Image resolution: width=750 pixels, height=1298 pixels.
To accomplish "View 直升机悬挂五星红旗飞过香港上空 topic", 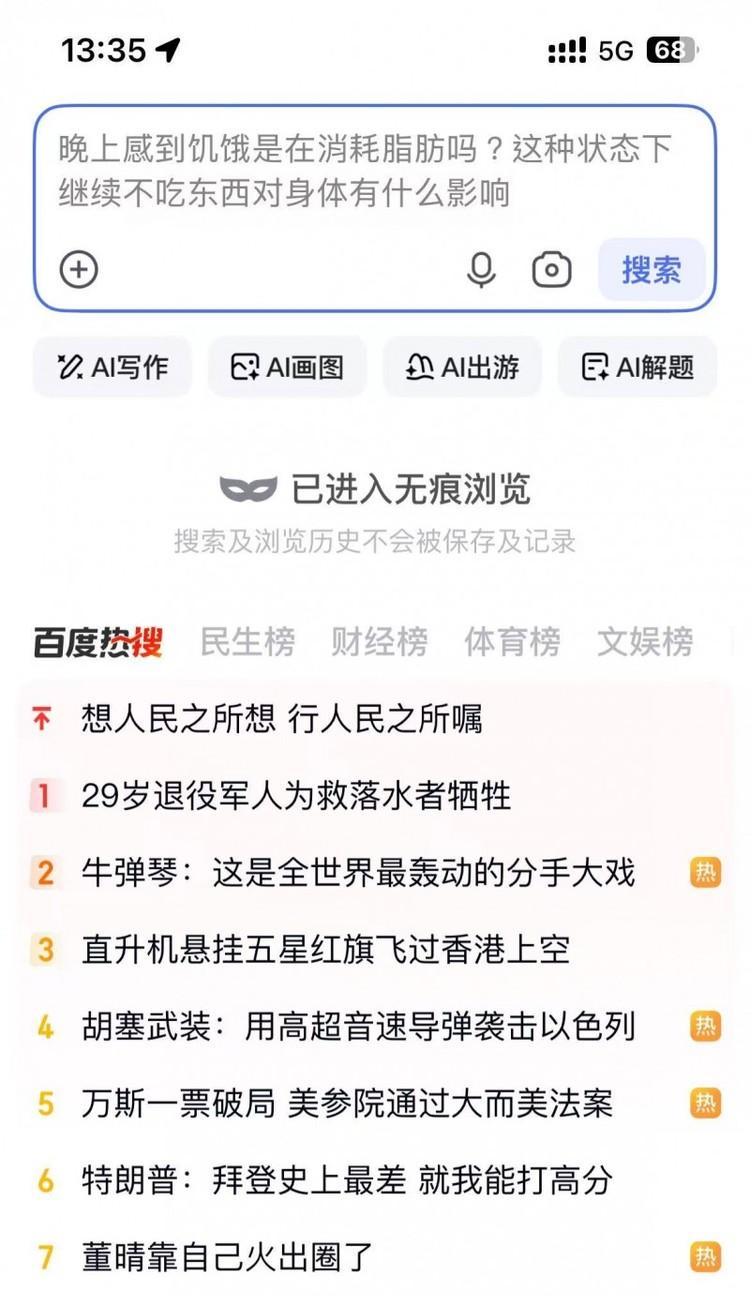I will [326, 949].
